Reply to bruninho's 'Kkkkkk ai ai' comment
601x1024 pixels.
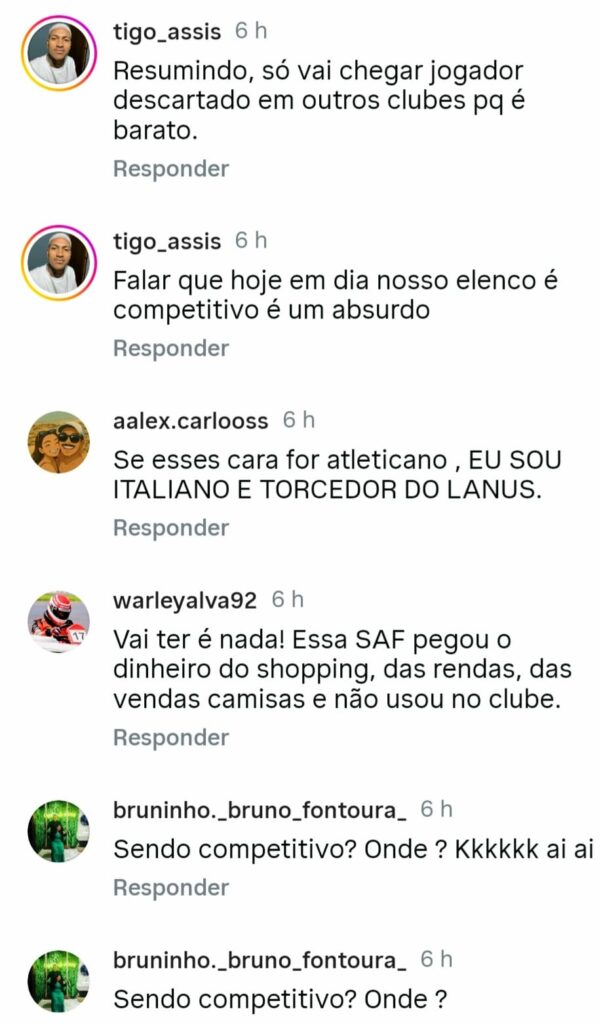[x=171, y=888]
